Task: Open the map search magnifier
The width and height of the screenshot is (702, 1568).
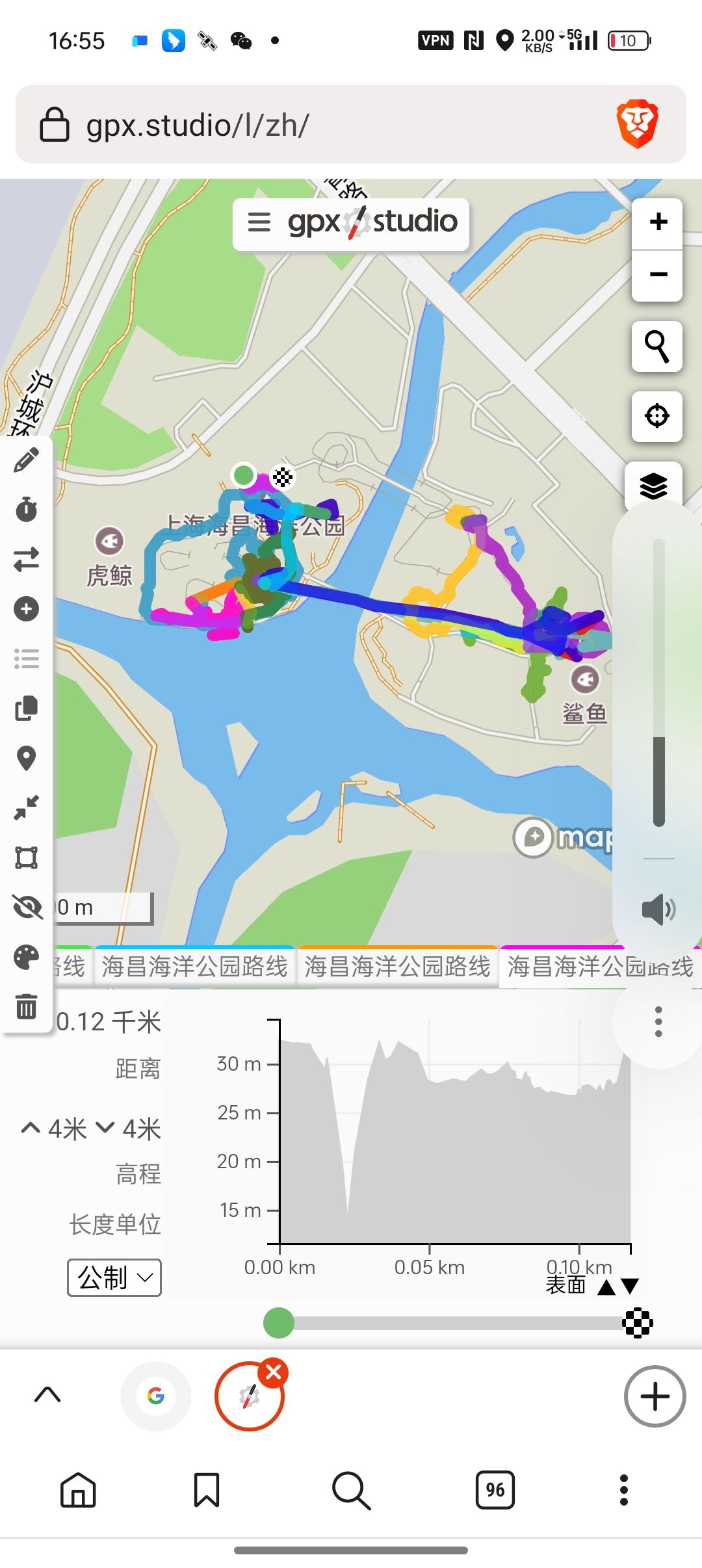Action: (657, 346)
